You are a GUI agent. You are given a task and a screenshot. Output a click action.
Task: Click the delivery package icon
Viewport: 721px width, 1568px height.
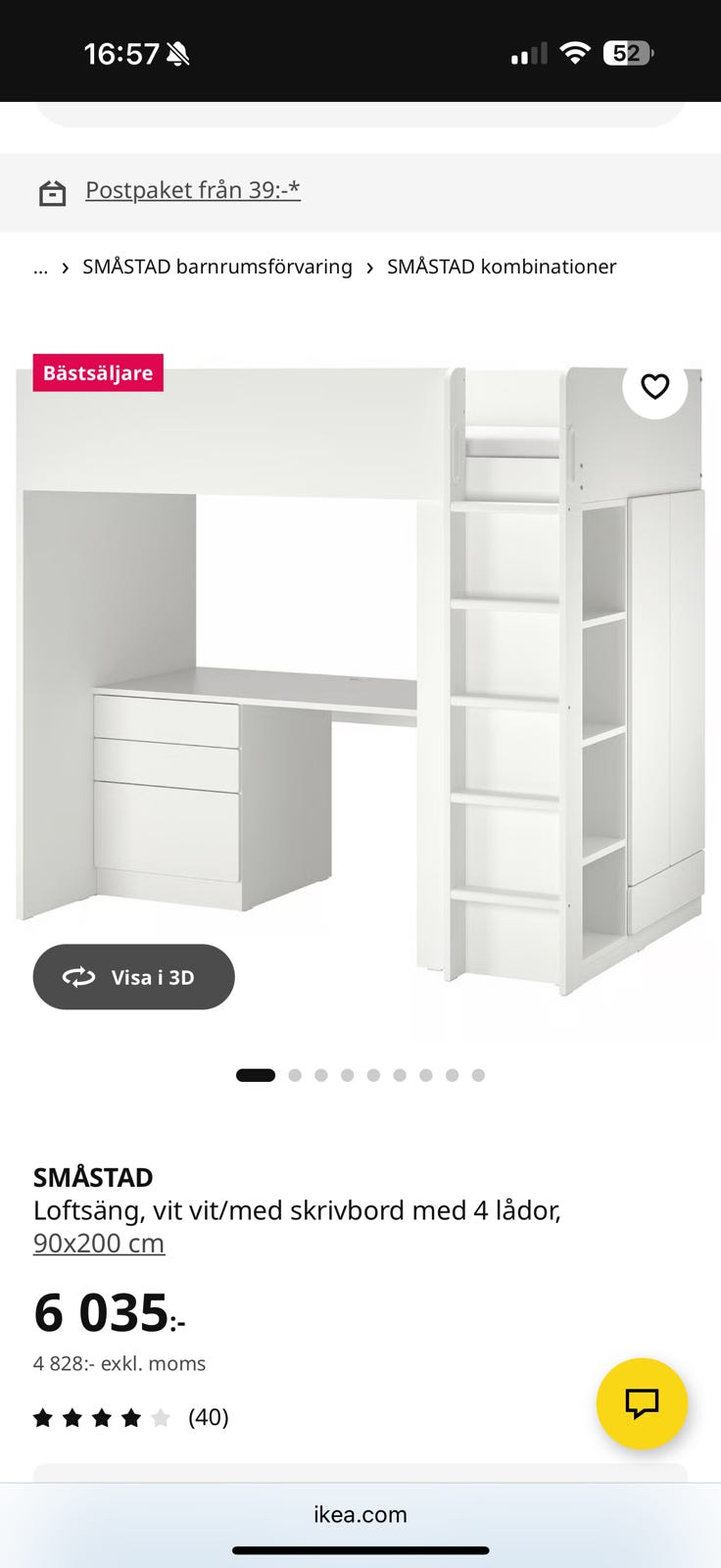coord(55,192)
